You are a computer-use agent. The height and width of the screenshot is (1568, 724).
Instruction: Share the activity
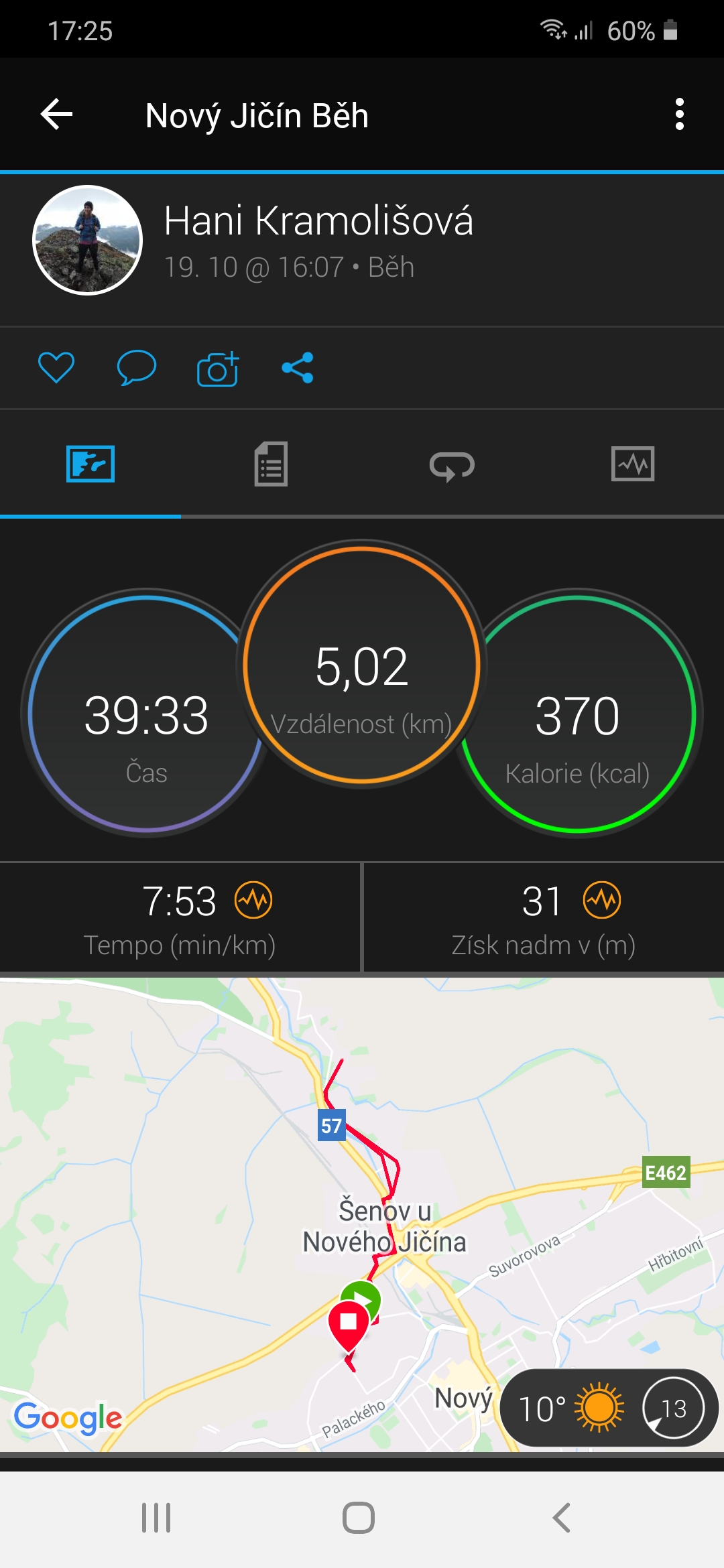click(298, 367)
